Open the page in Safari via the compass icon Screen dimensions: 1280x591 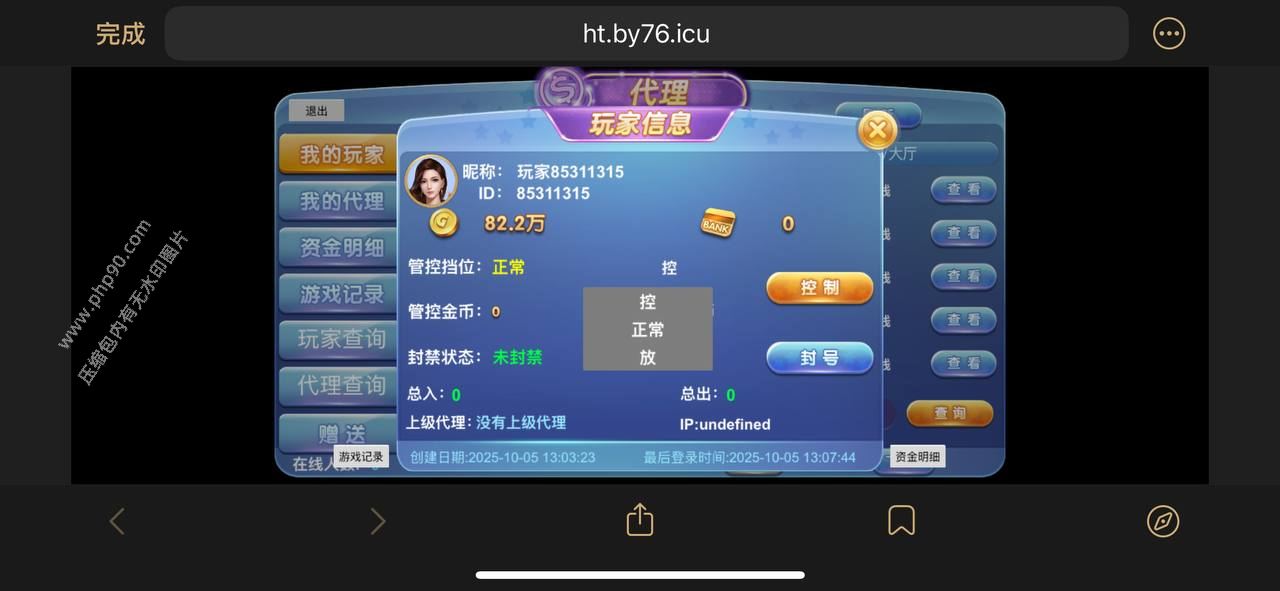pos(1162,520)
